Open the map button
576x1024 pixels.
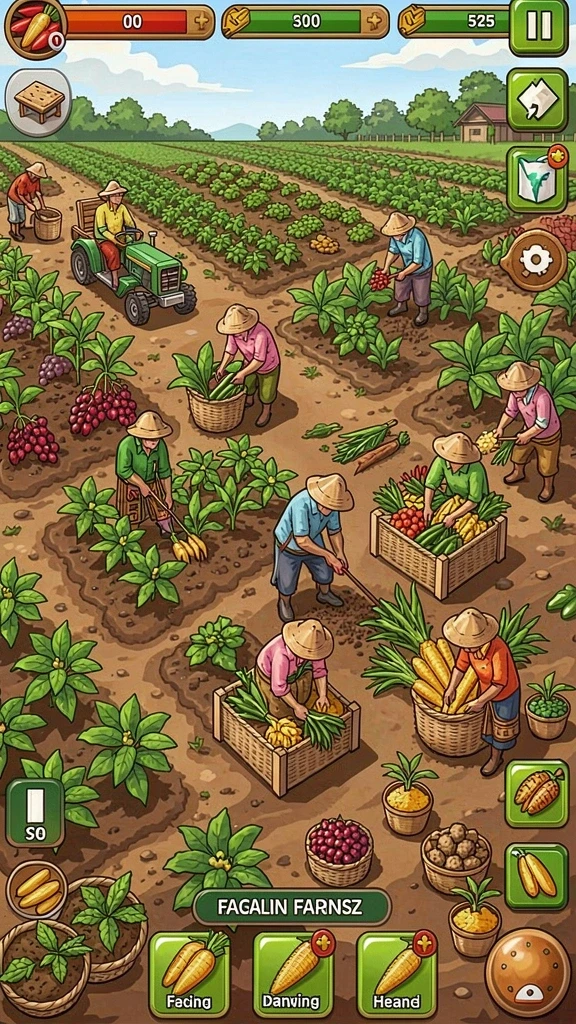pos(537,100)
